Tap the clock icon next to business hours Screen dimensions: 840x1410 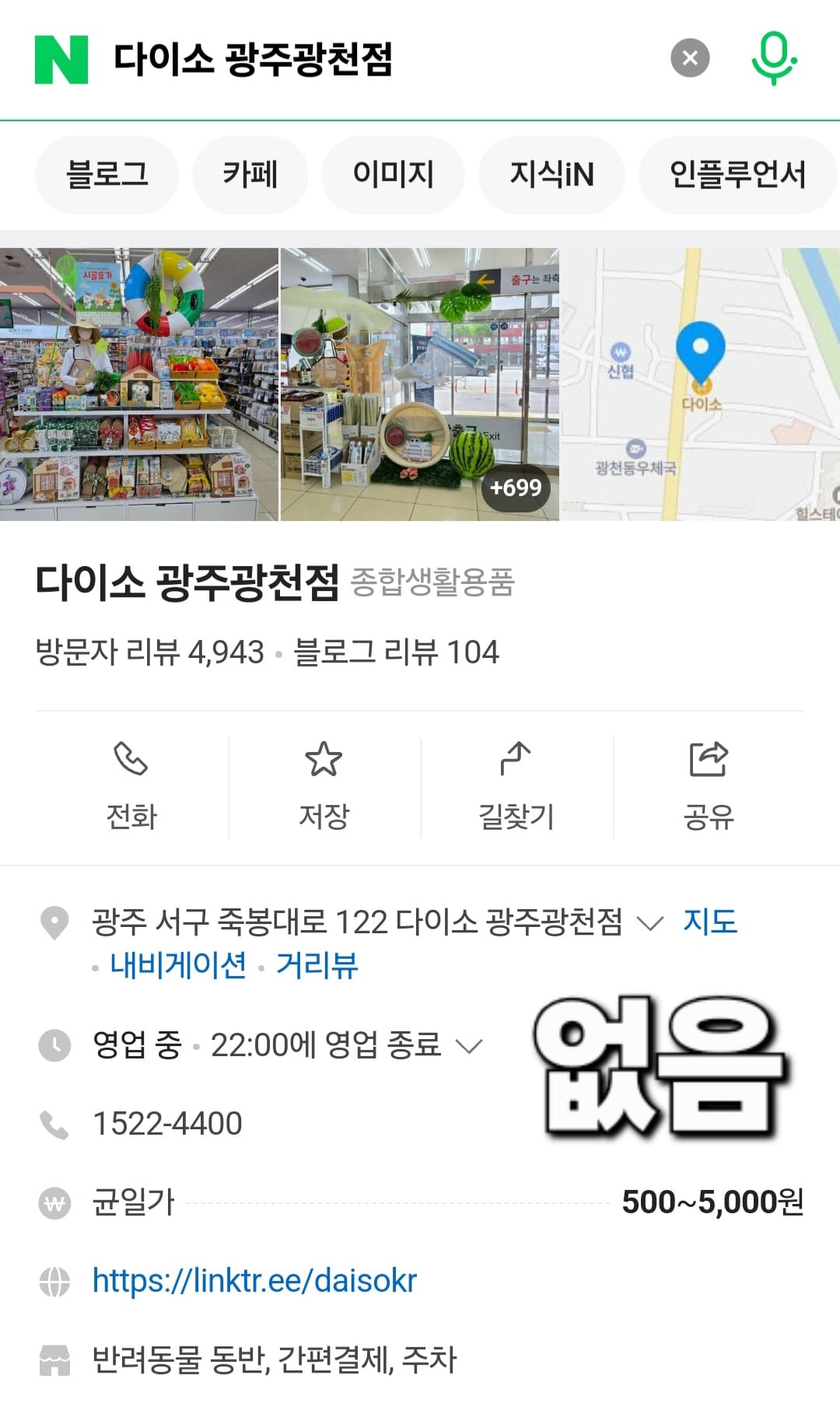[53, 1045]
